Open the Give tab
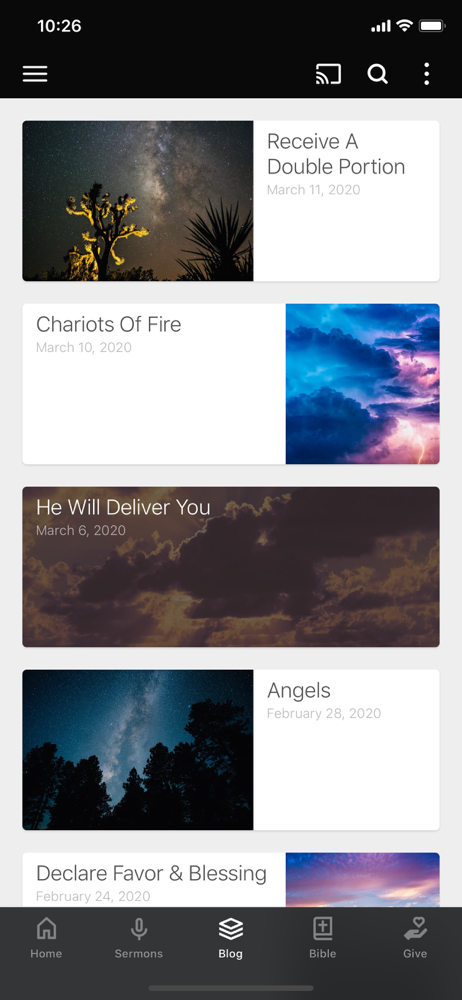 (415, 938)
